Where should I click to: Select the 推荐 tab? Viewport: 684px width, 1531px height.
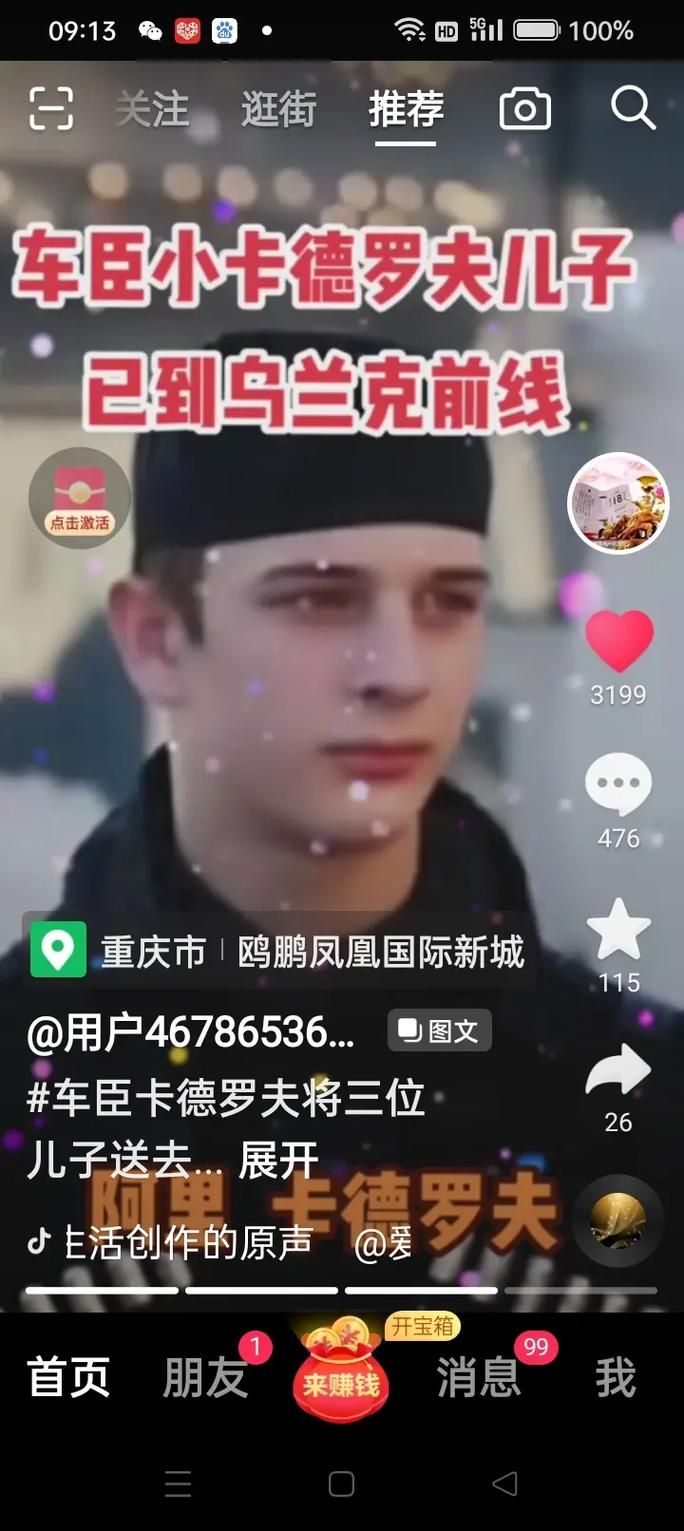405,108
